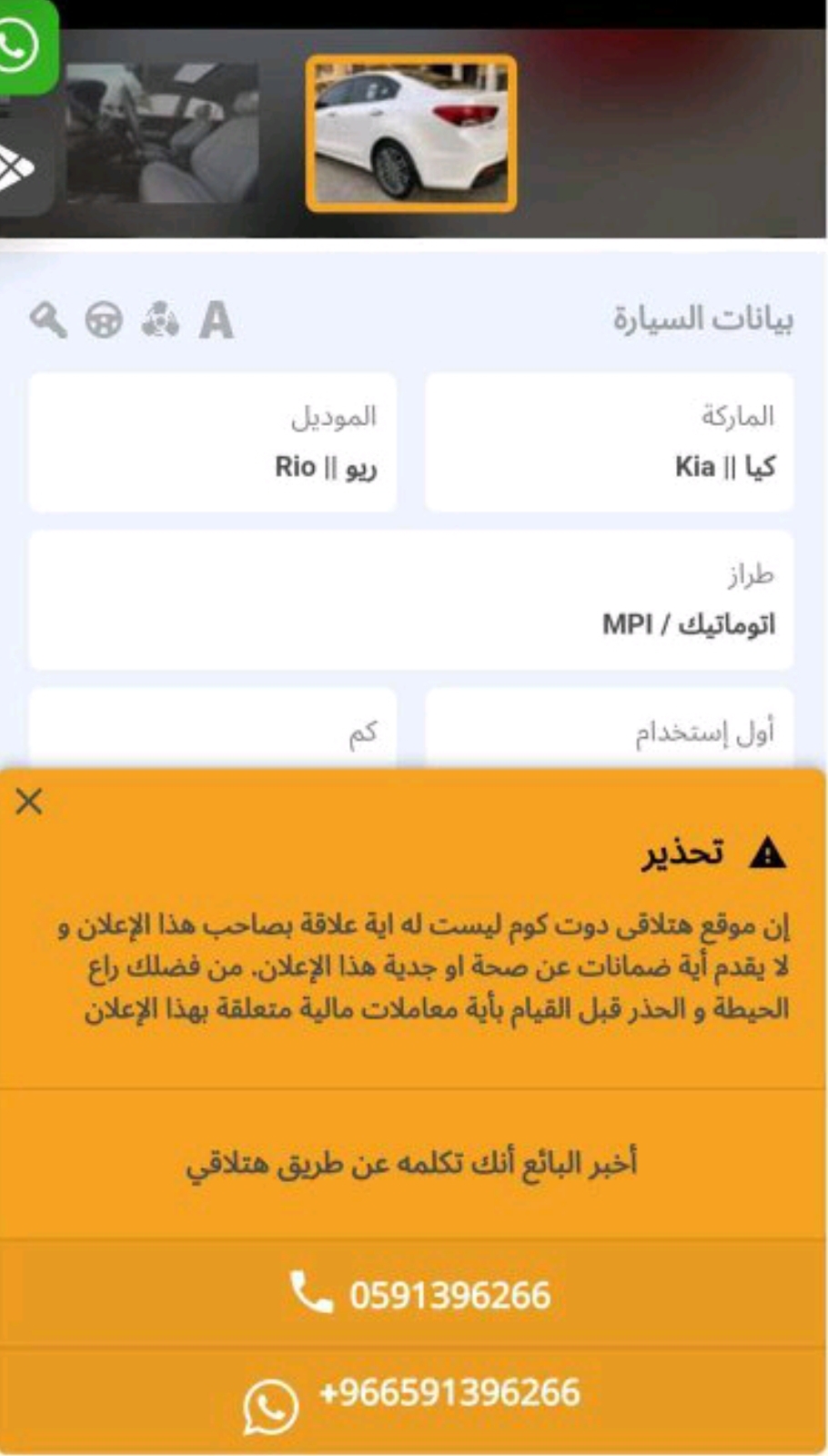Message seller on WhatsApp +966591396266

point(414,1400)
